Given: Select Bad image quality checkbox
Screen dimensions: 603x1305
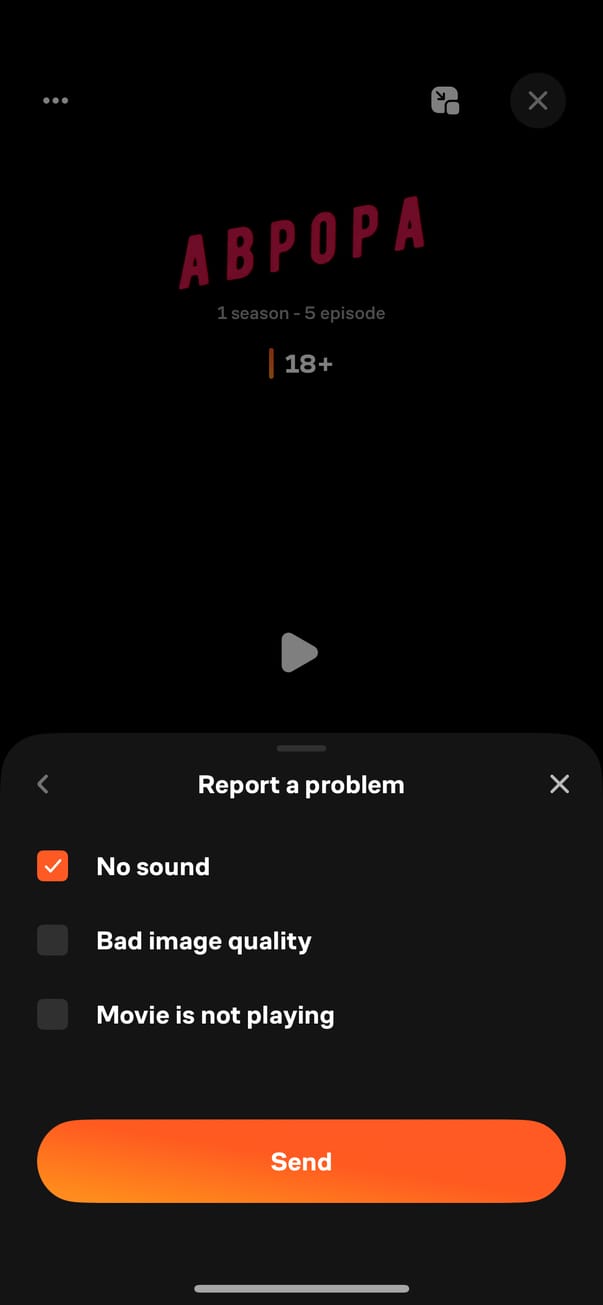Looking at the screenshot, I should 52,940.
